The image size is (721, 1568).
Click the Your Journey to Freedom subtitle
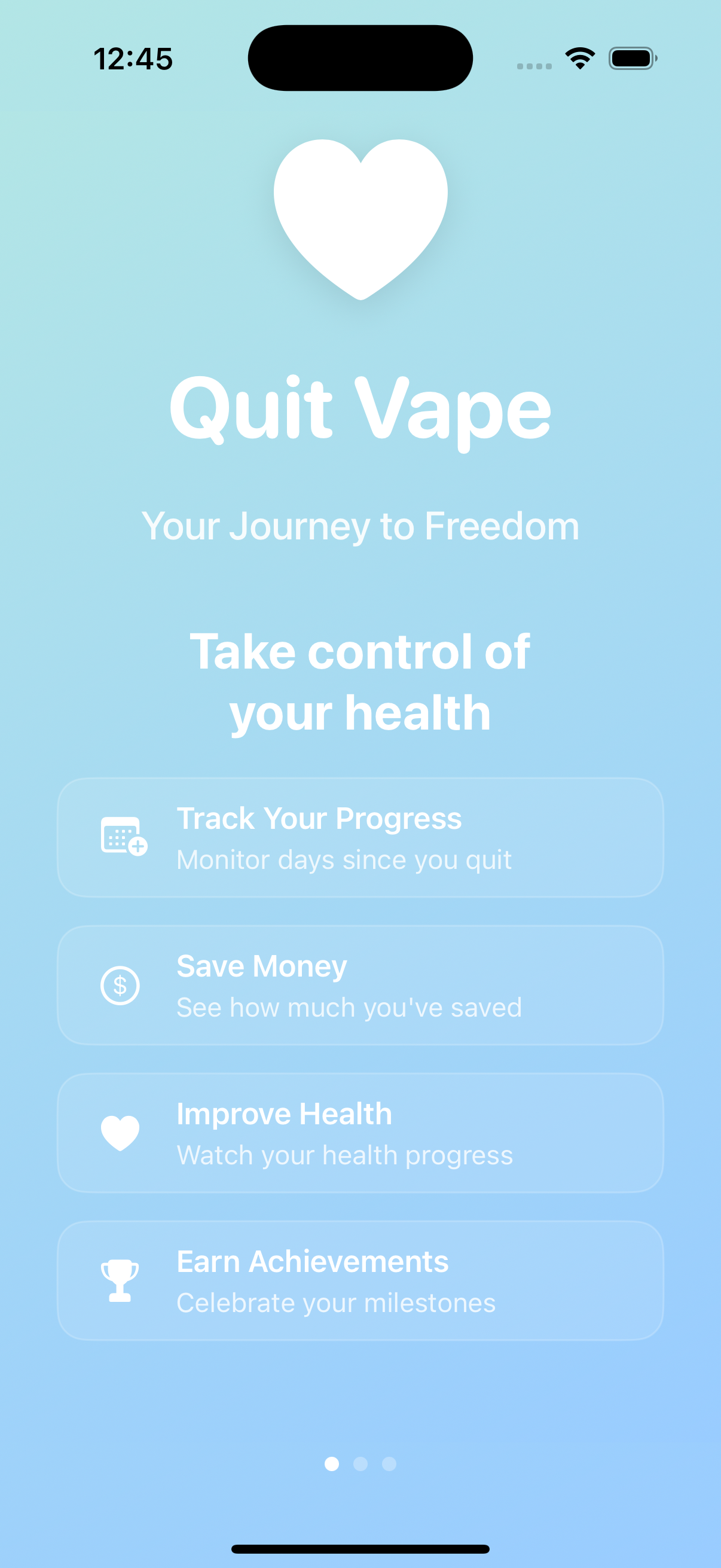pyautogui.click(x=360, y=526)
